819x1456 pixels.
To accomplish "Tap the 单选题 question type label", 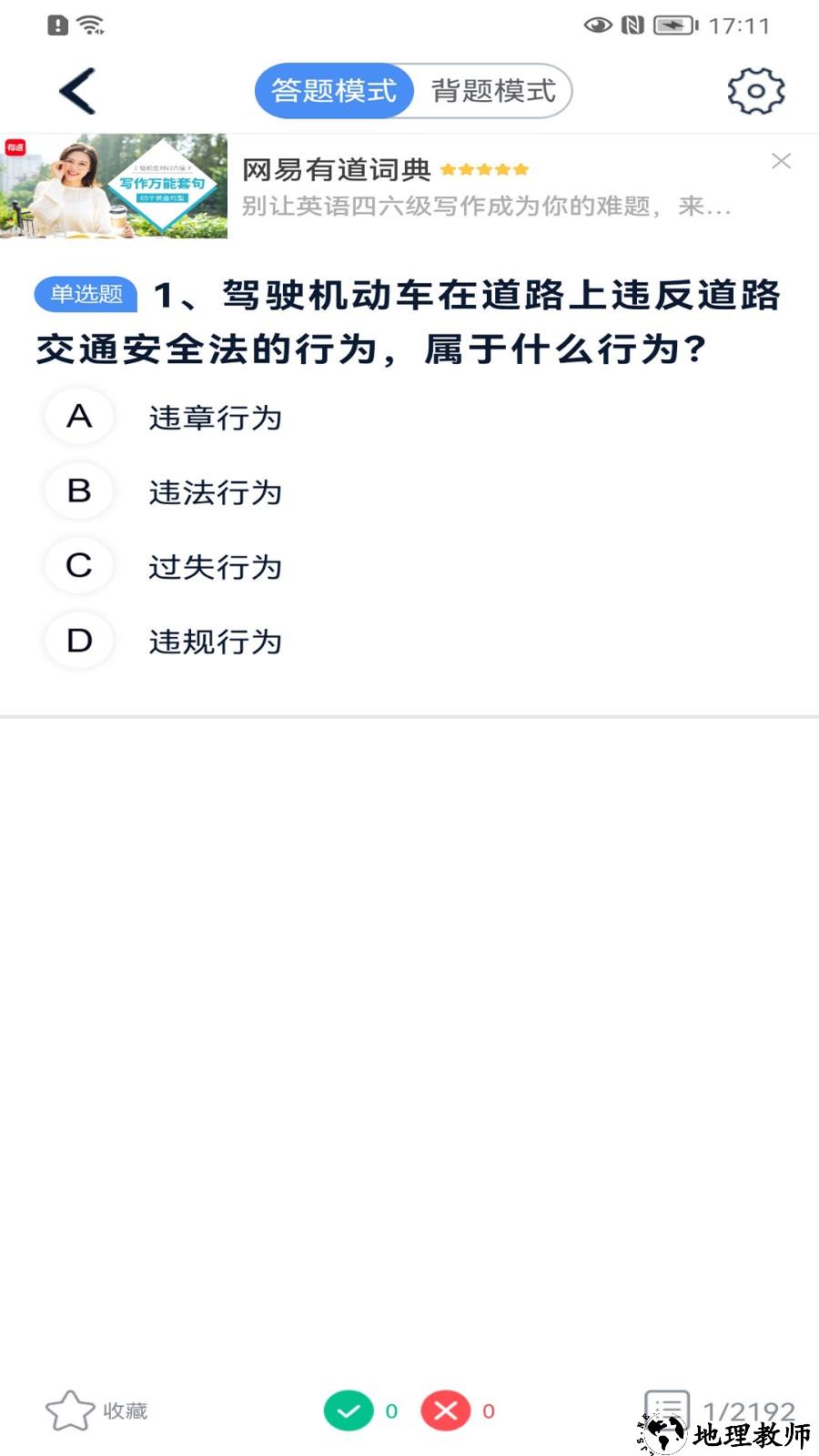I will [x=86, y=294].
